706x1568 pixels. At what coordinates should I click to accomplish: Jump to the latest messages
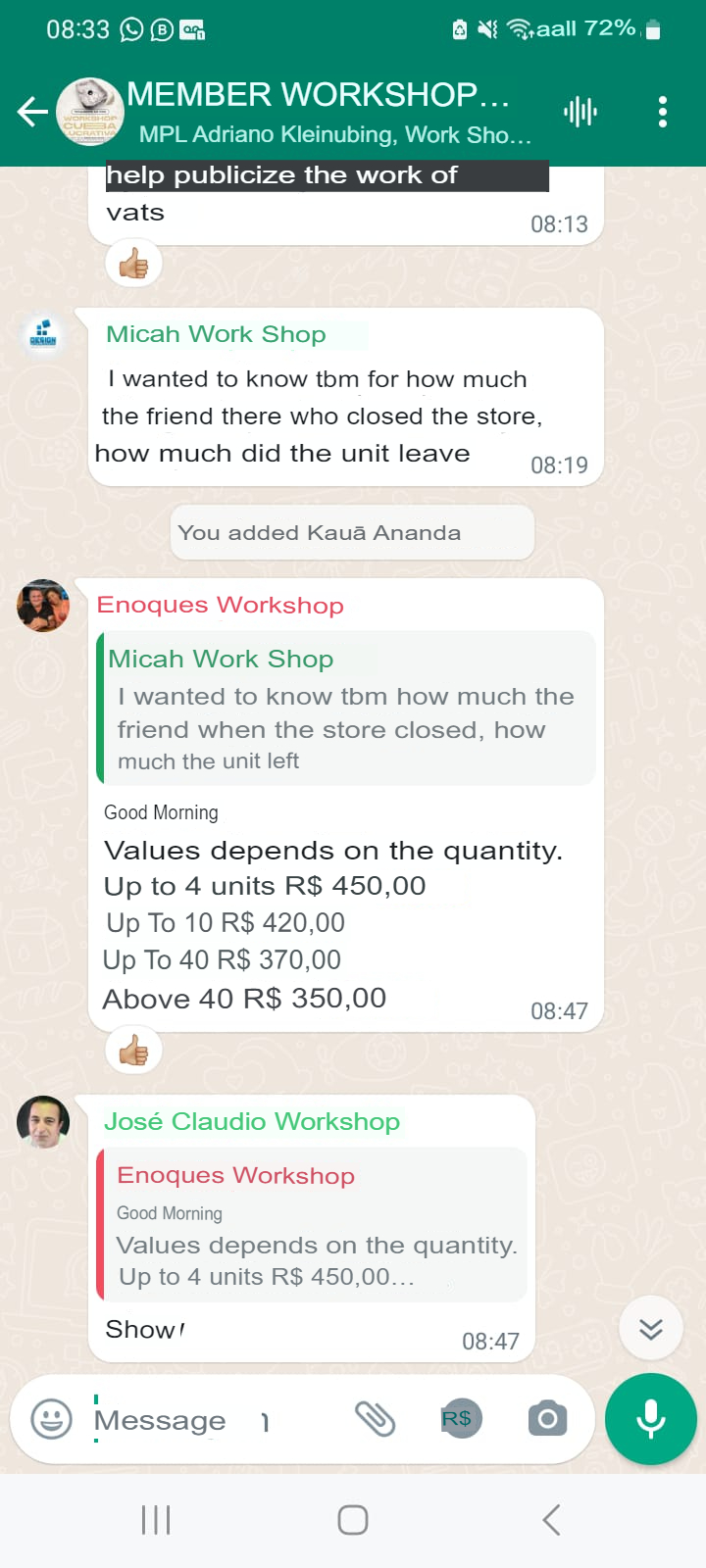point(651,1328)
